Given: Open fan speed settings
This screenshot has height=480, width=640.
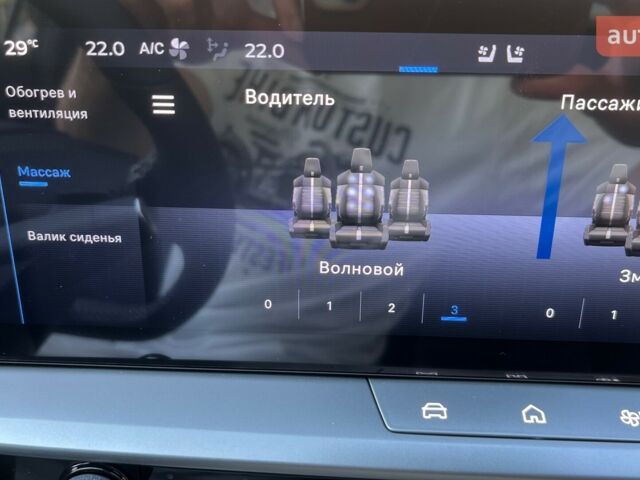Looking at the screenshot, I should pyautogui.click(x=180, y=48).
